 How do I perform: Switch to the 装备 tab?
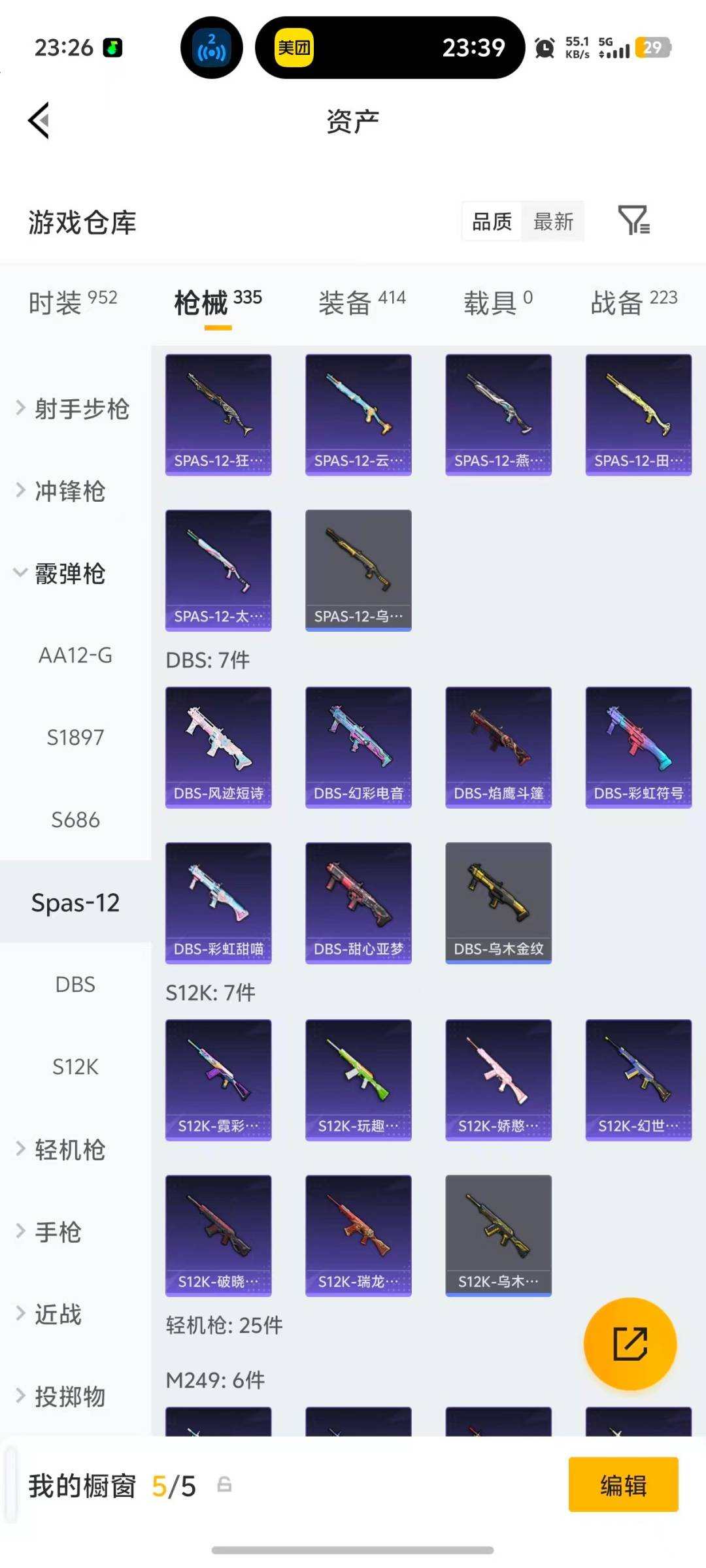point(361,302)
